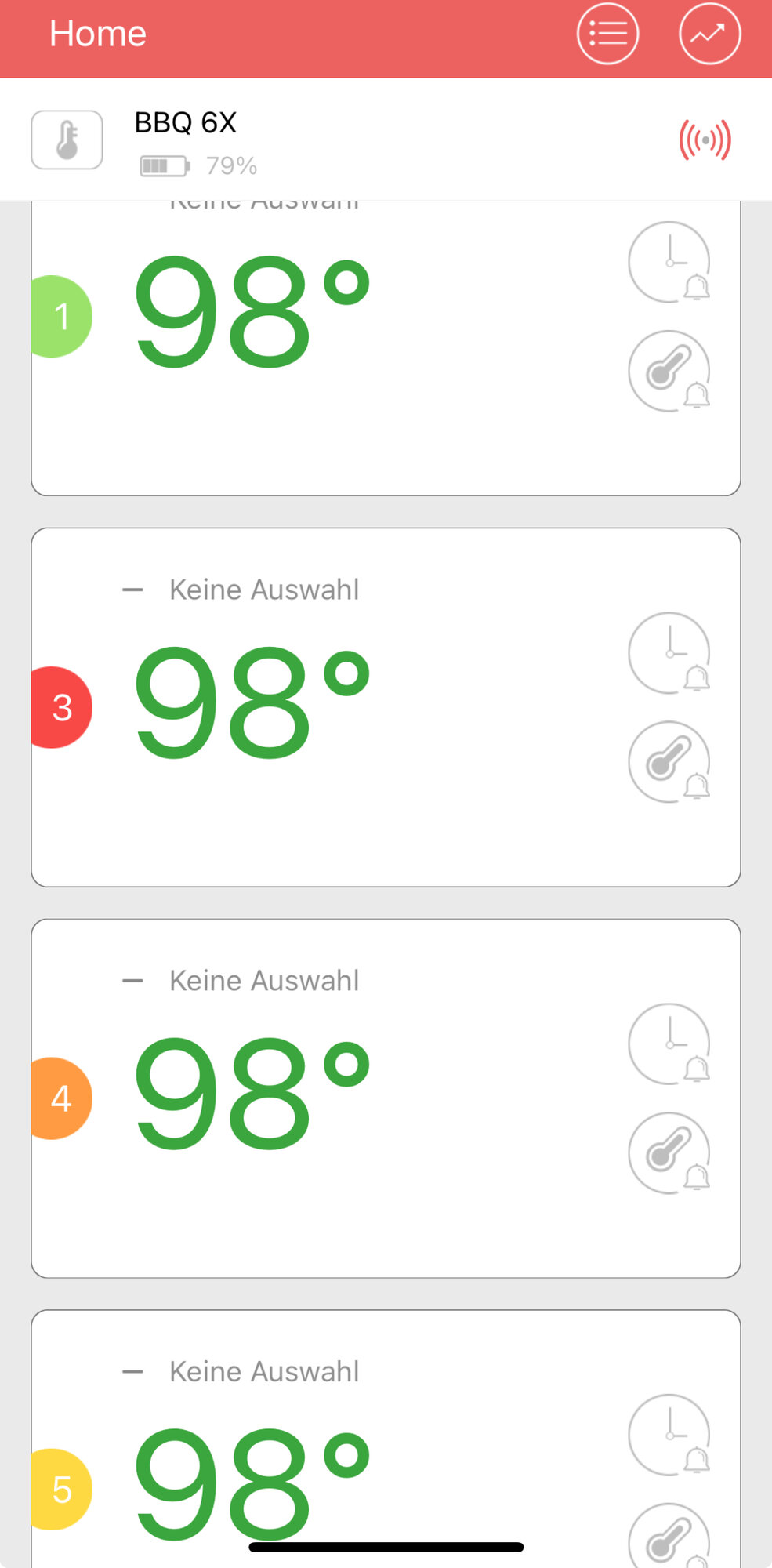The width and height of the screenshot is (772, 1568).
Task: Choose meat type for probe 4 Keine Auswahl
Action: coord(264,981)
